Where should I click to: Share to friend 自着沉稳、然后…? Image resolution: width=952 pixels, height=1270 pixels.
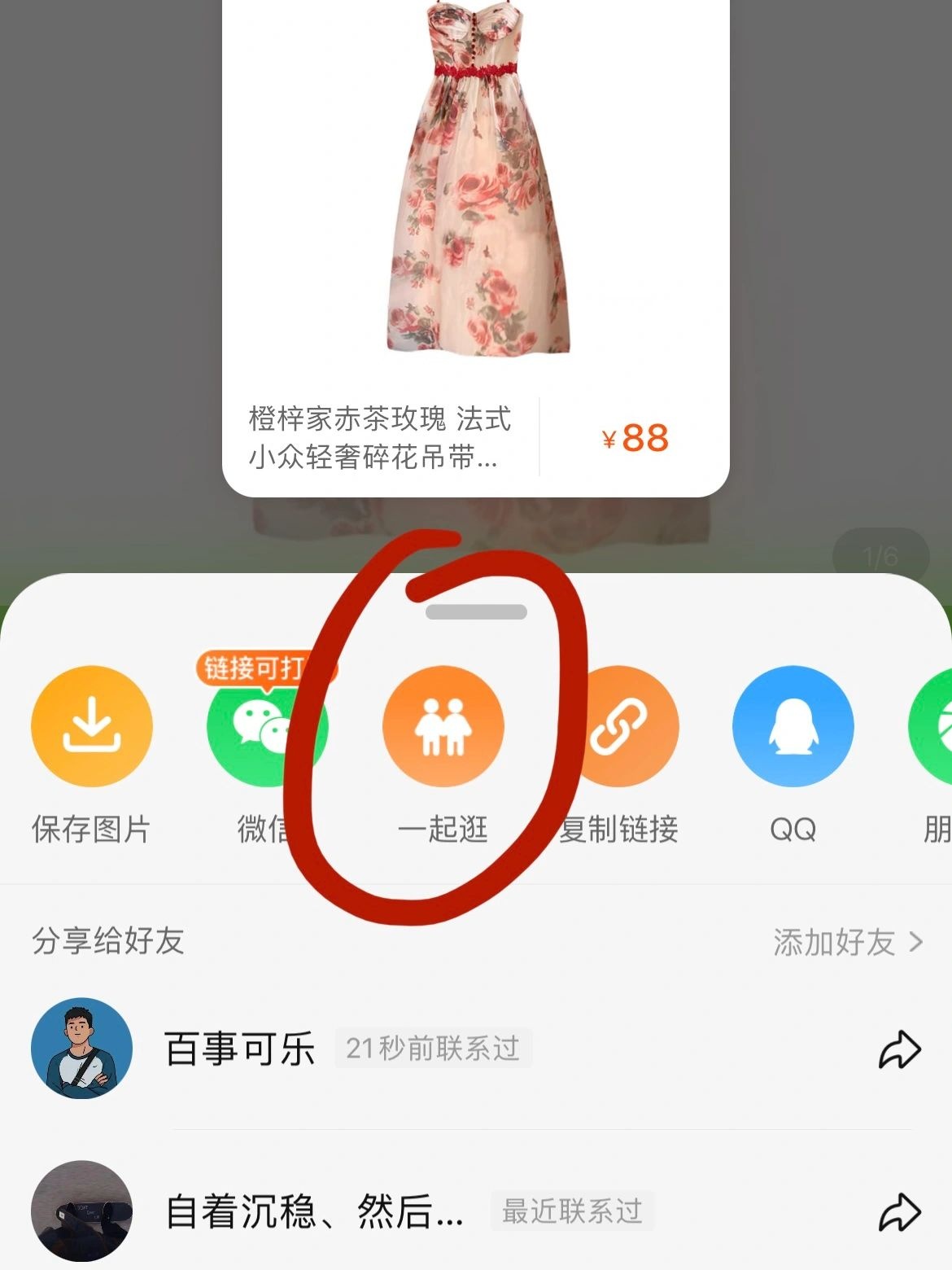coord(314,1211)
